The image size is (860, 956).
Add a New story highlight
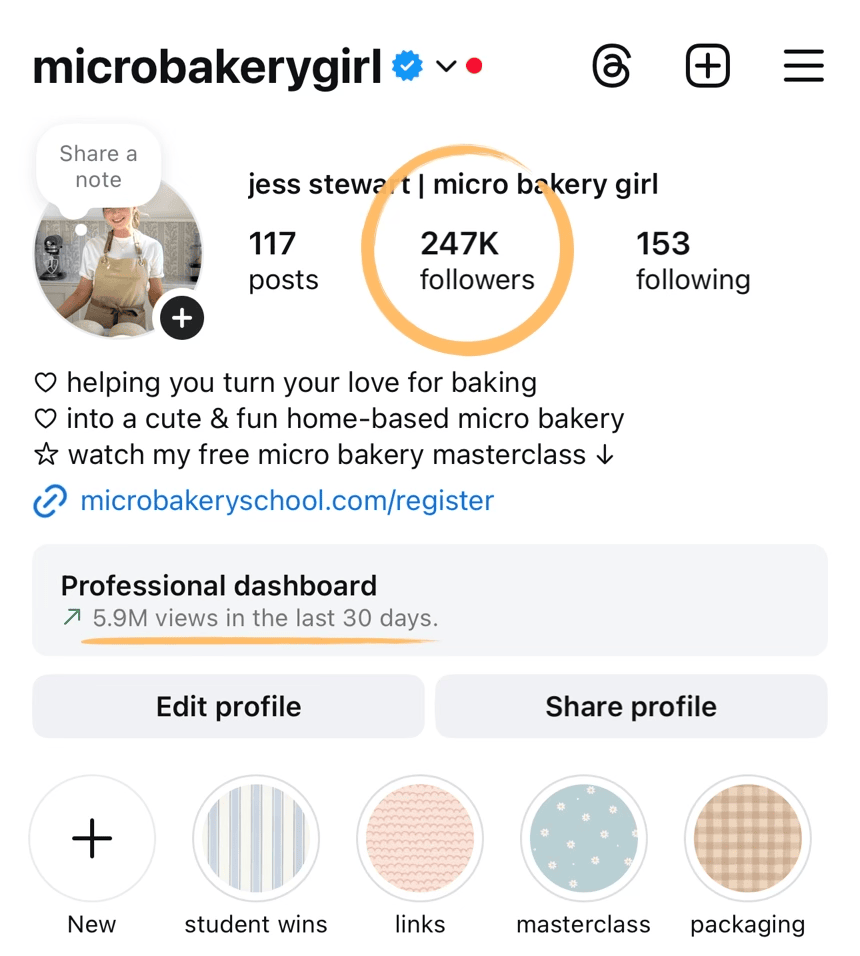click(x=92, y=838)
